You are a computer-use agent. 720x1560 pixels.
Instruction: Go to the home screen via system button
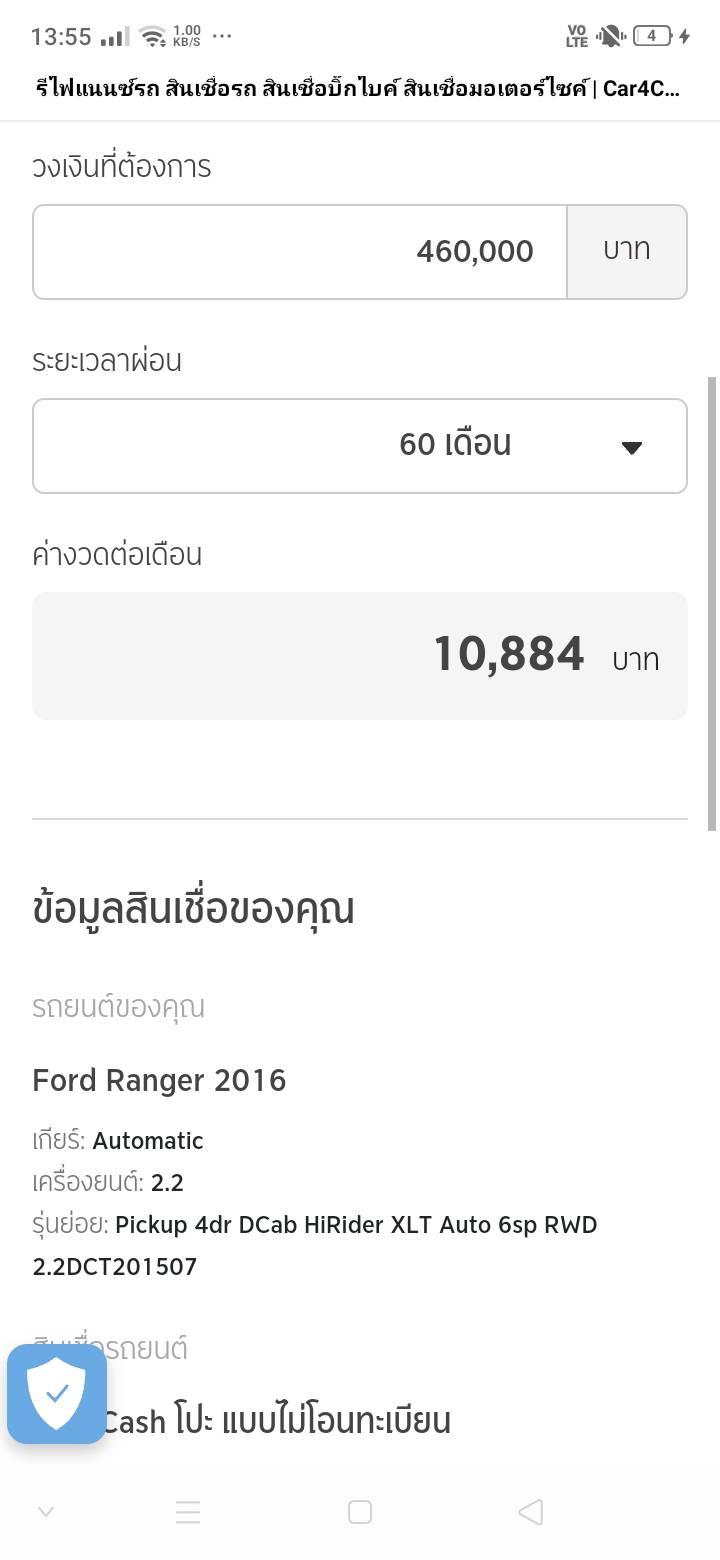click(360, 1512)
